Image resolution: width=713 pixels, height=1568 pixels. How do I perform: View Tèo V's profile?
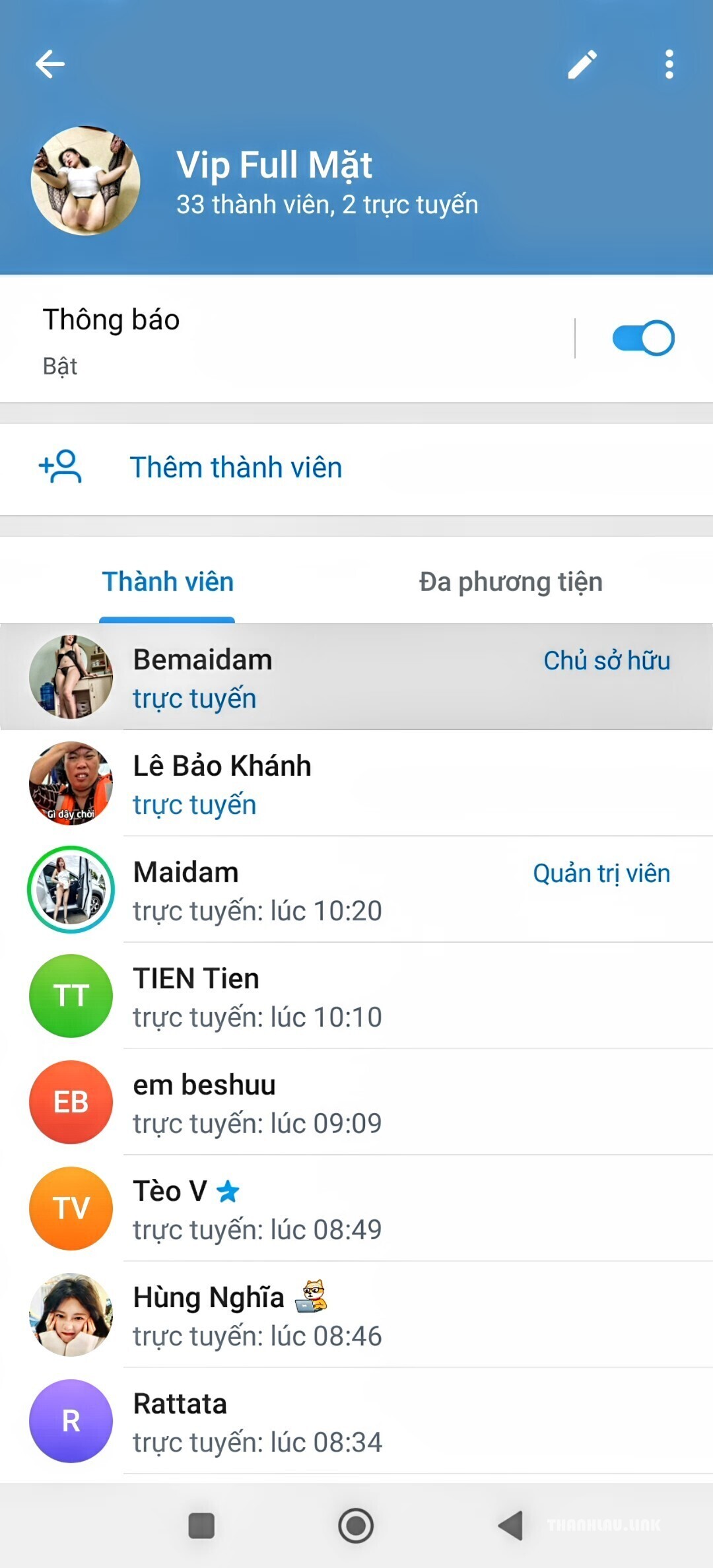[356, 1208]
